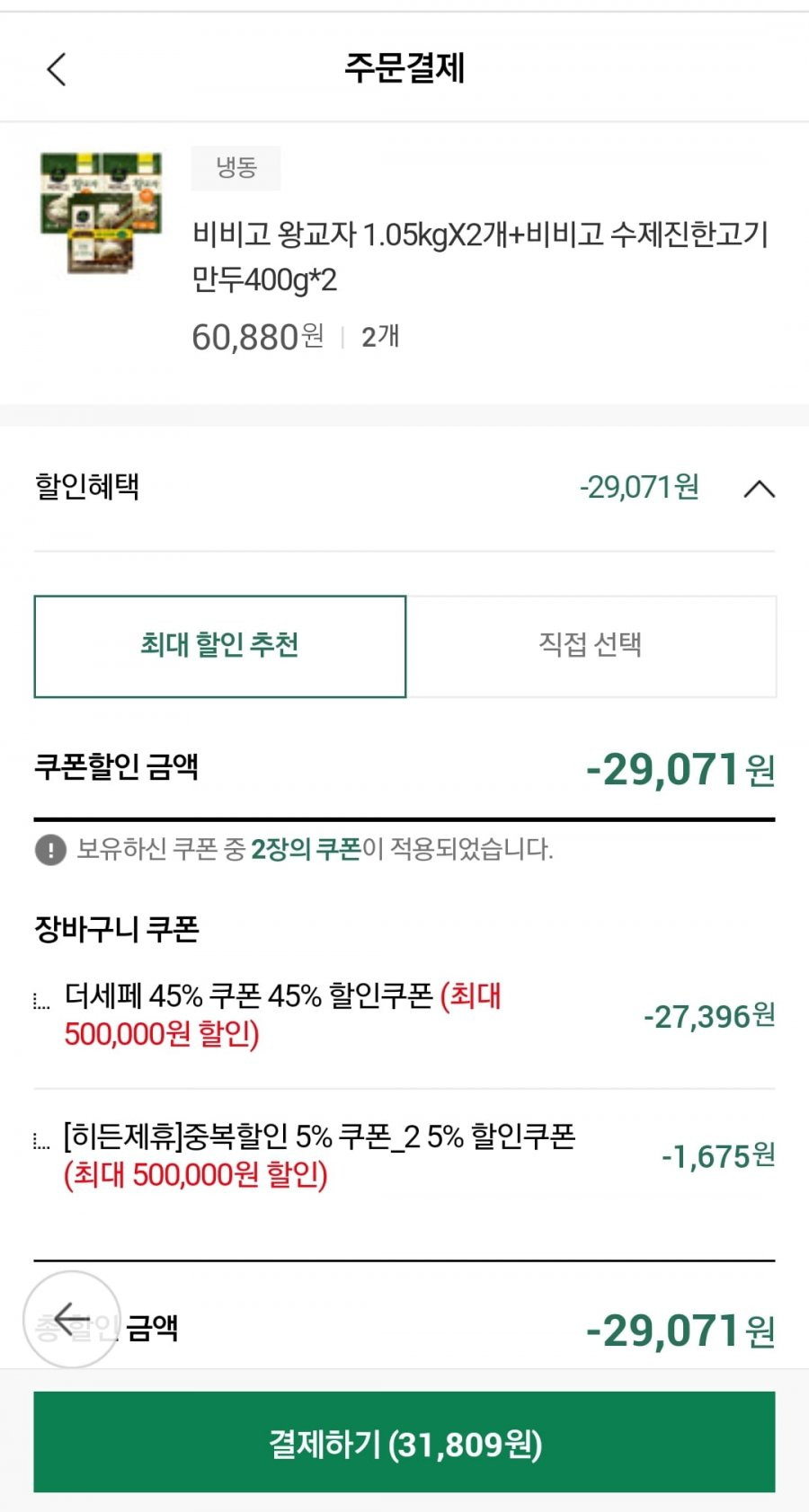Tap the floating back arrow button

click(x=71, y=1320)
